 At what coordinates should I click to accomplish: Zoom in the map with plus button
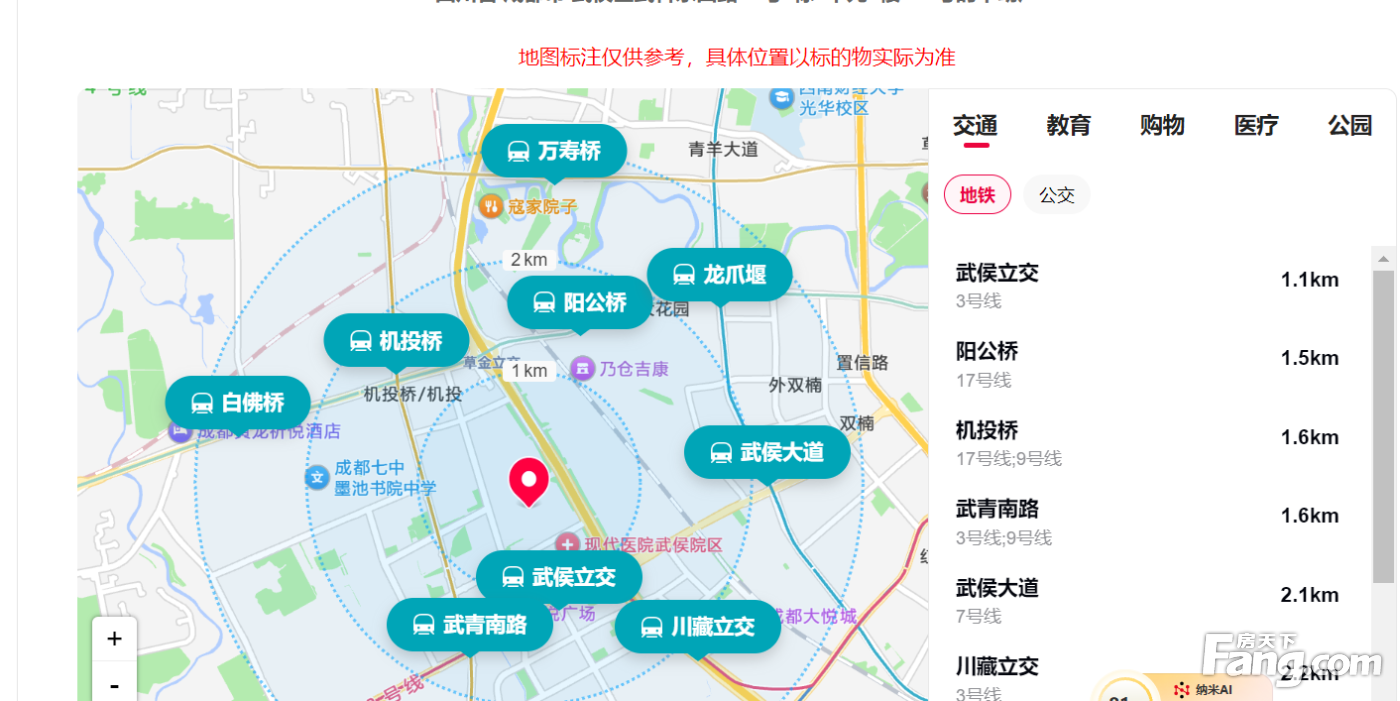[x=114, y=639]
